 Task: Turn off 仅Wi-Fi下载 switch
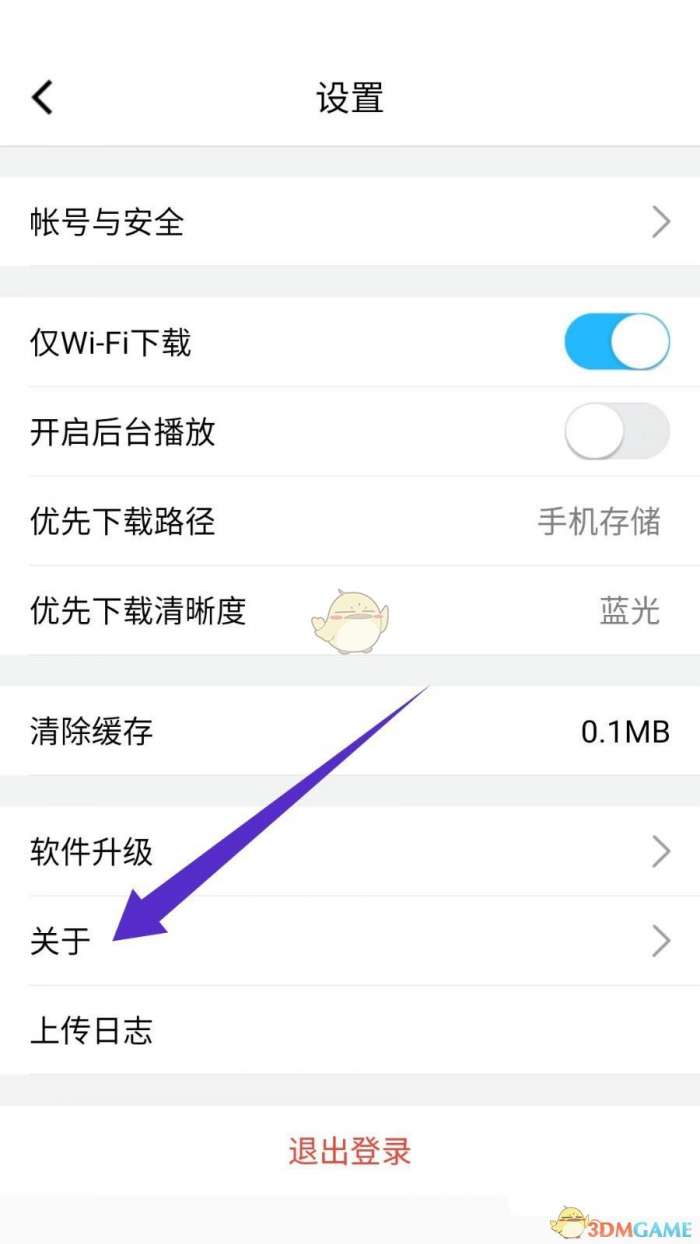[616, 343]
